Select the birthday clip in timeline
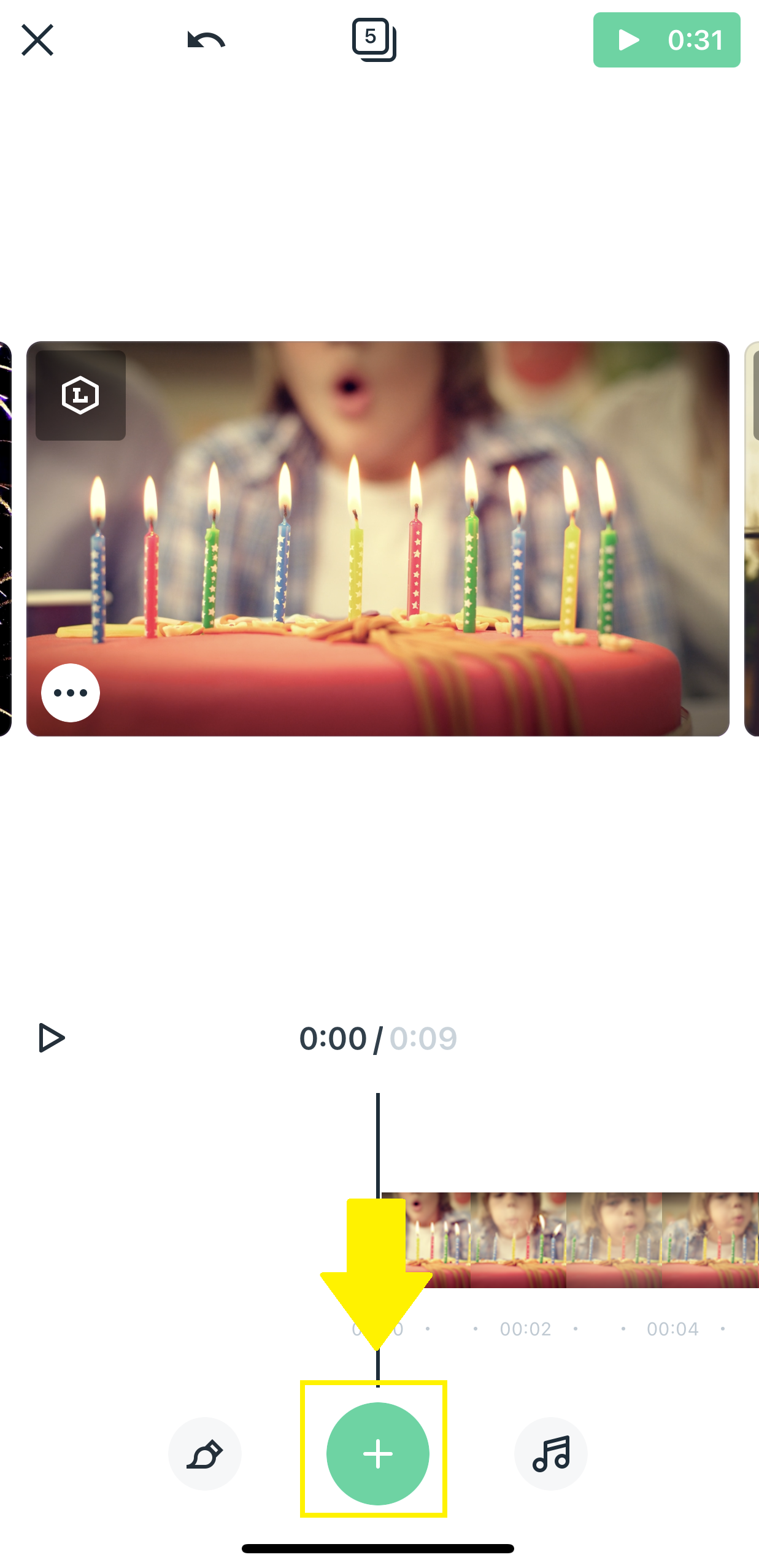759x1568 pixels. [571, 1240]
